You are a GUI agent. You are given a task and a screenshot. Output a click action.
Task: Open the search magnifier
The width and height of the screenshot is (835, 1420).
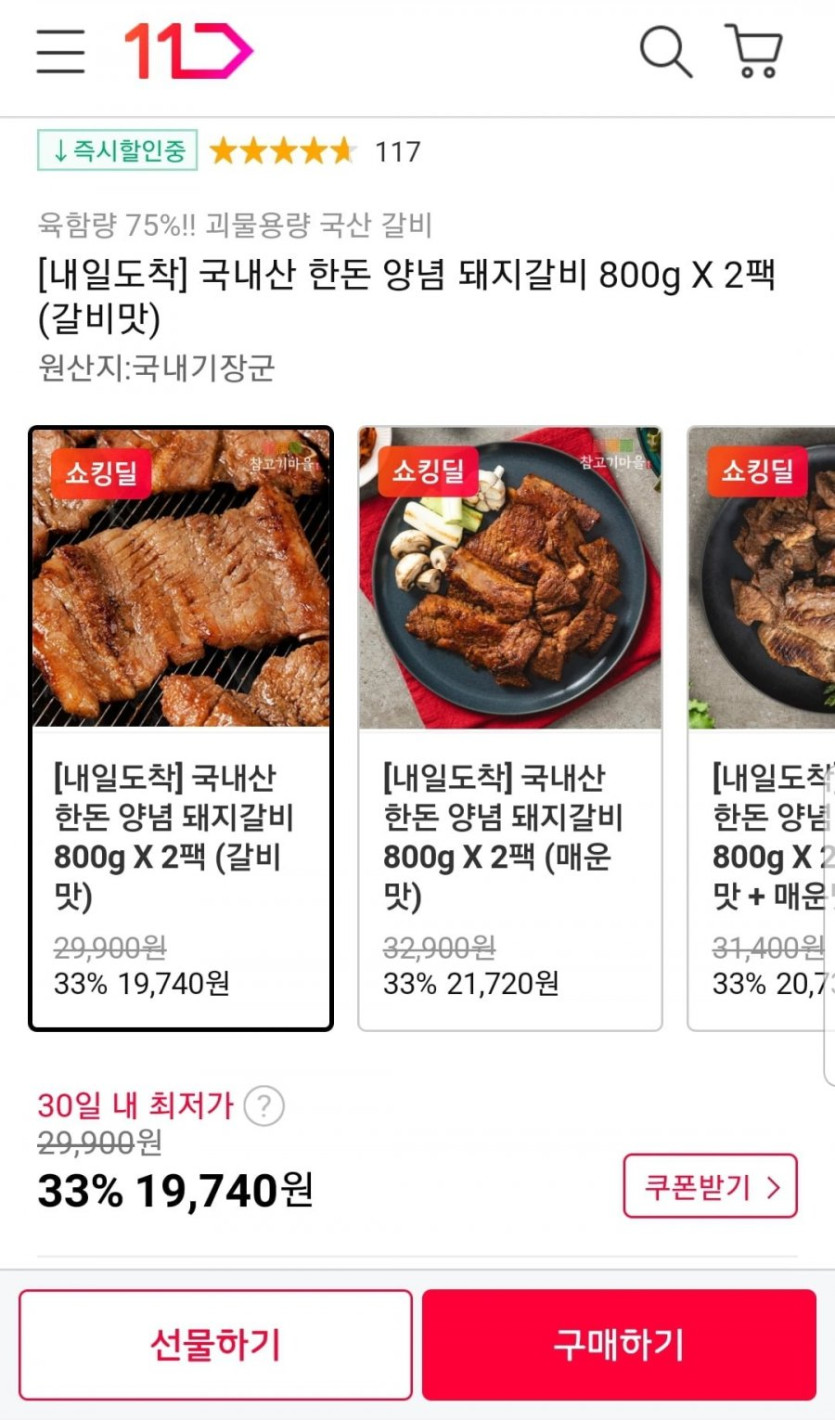point(665,51)
